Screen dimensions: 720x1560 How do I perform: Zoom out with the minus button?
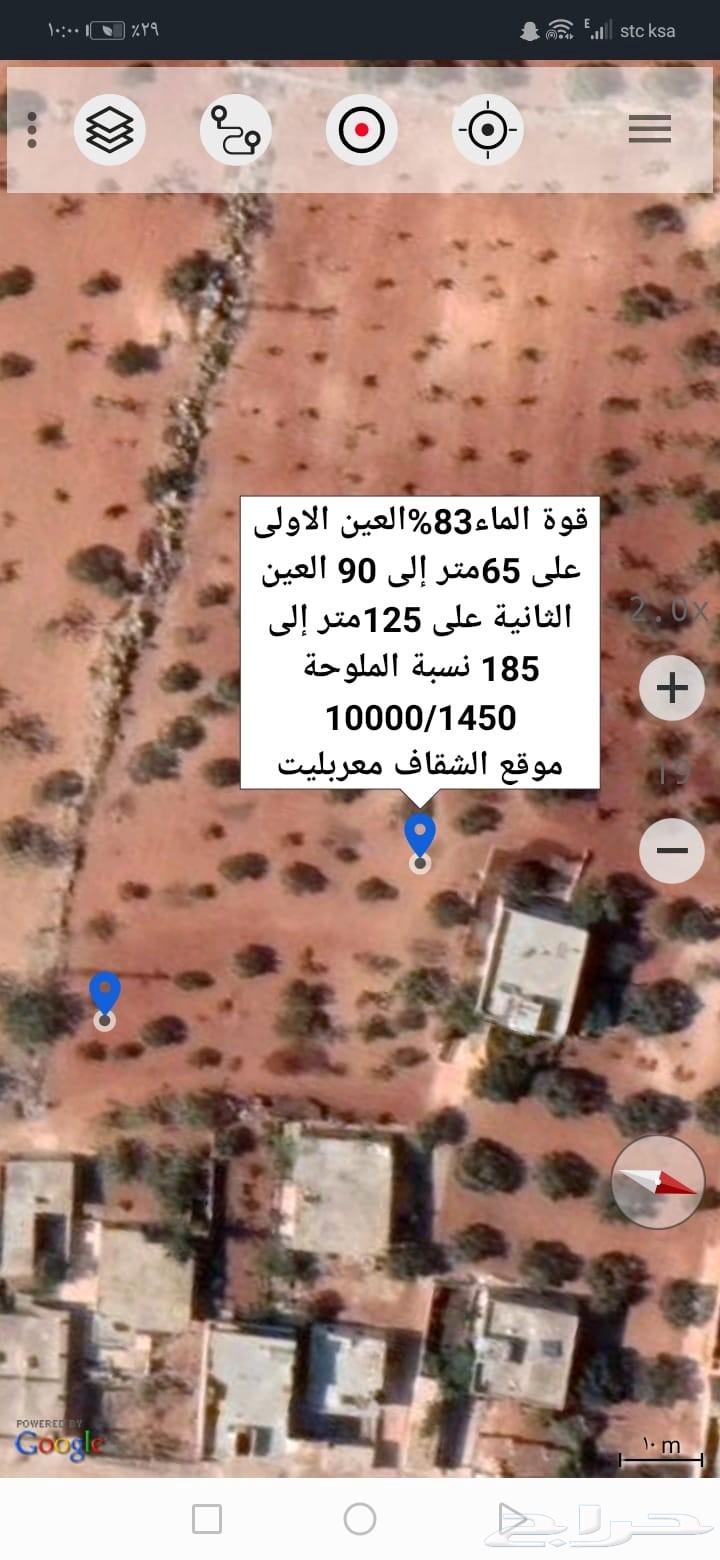point(672,851)
